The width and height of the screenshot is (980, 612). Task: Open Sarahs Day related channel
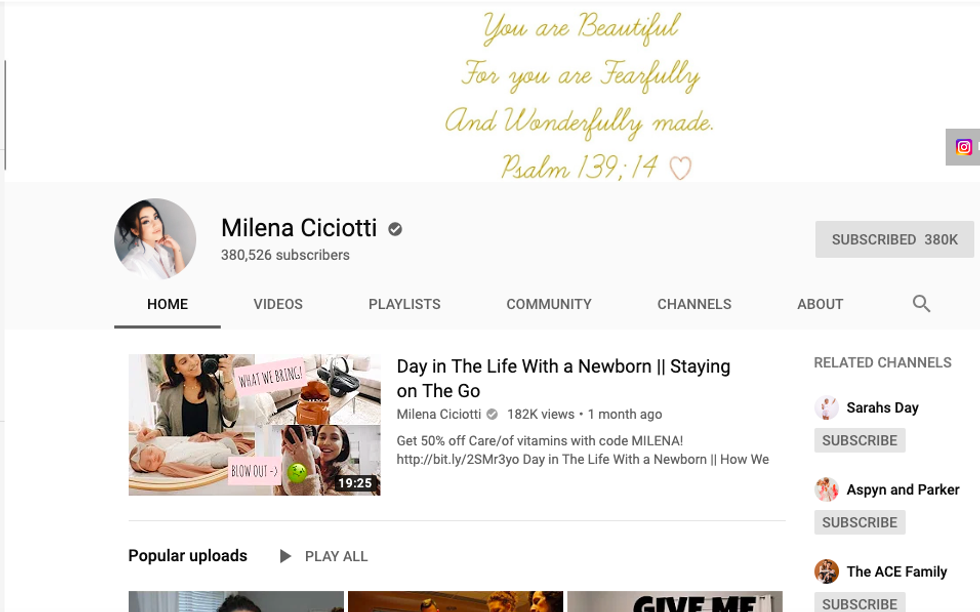[x=882, y=408]
